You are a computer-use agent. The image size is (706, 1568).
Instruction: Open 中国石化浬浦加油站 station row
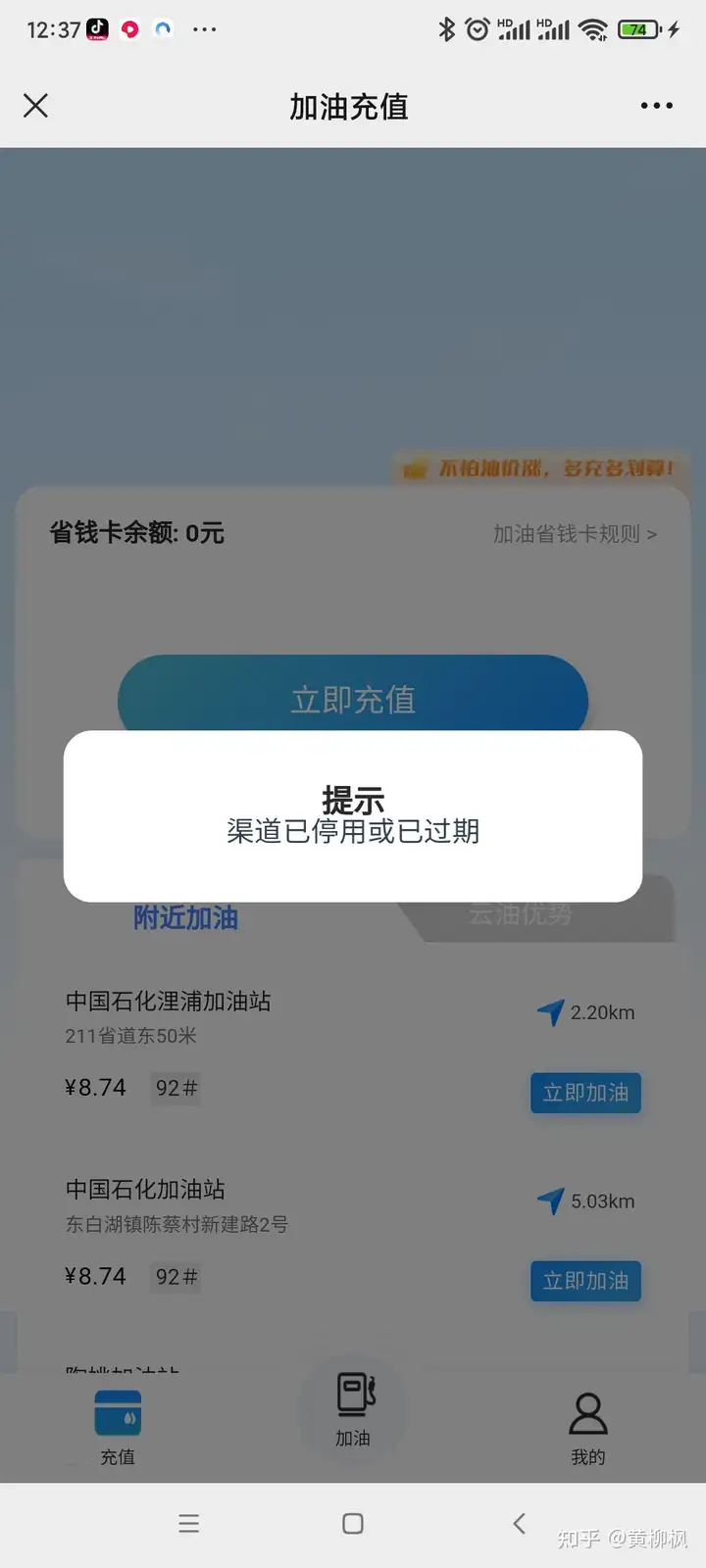click(353, 1047)
